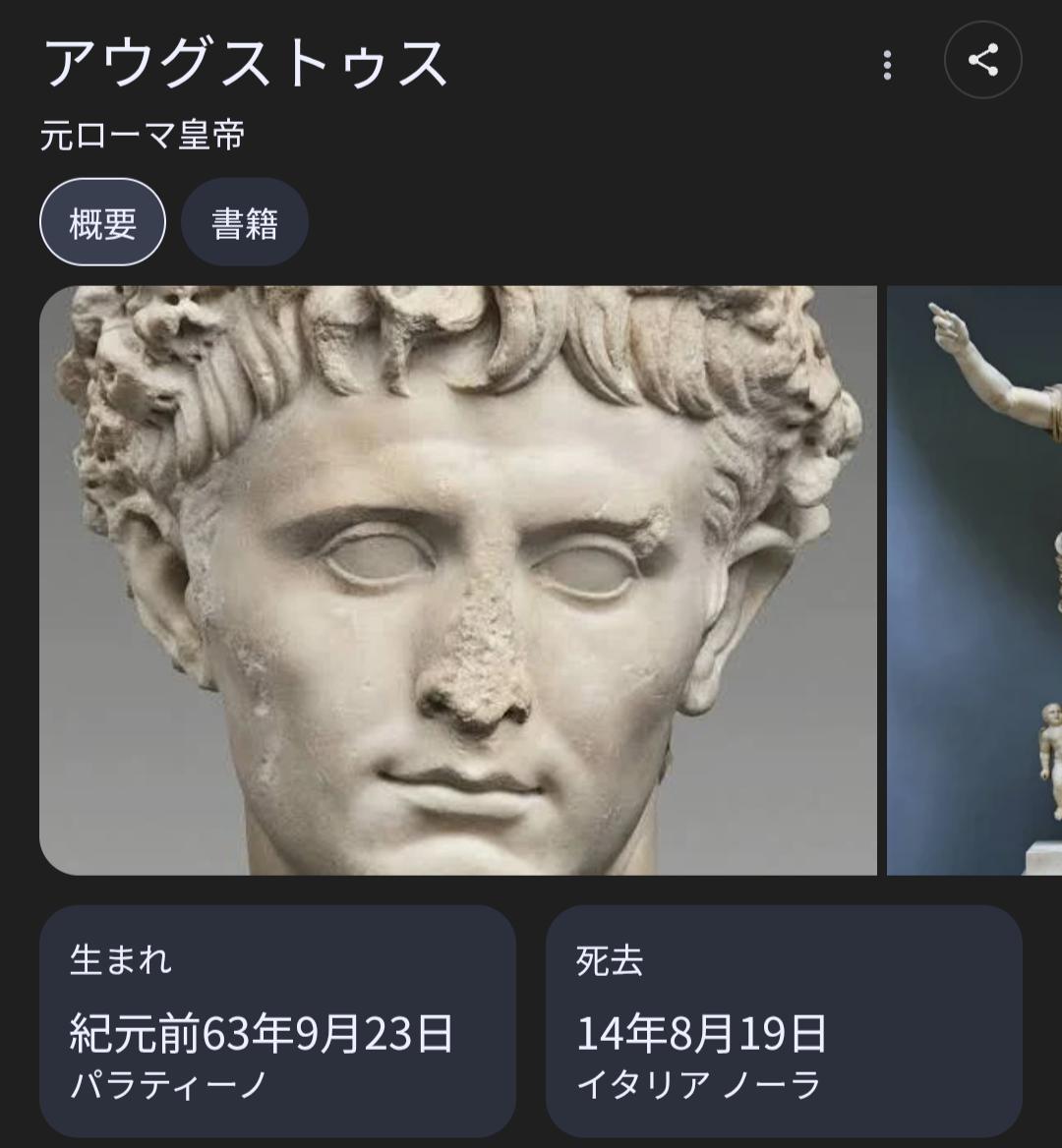
Task: Share the アウグストゥス knowledge panel
Action: [x=982, y=61]
